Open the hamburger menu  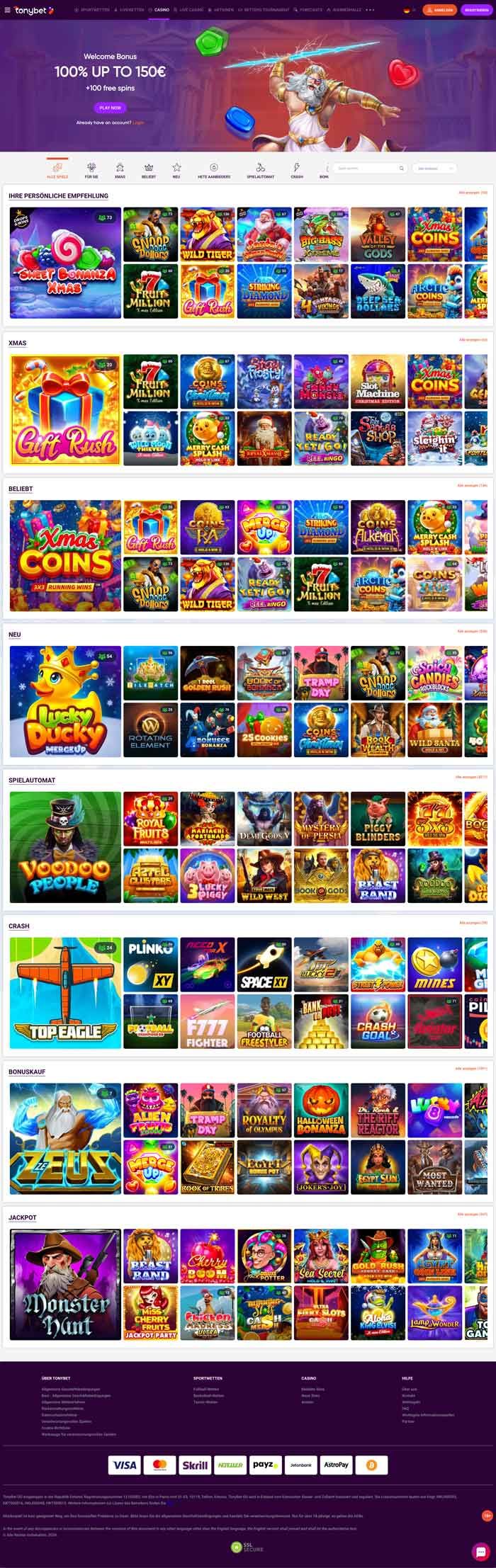point(7,10)
